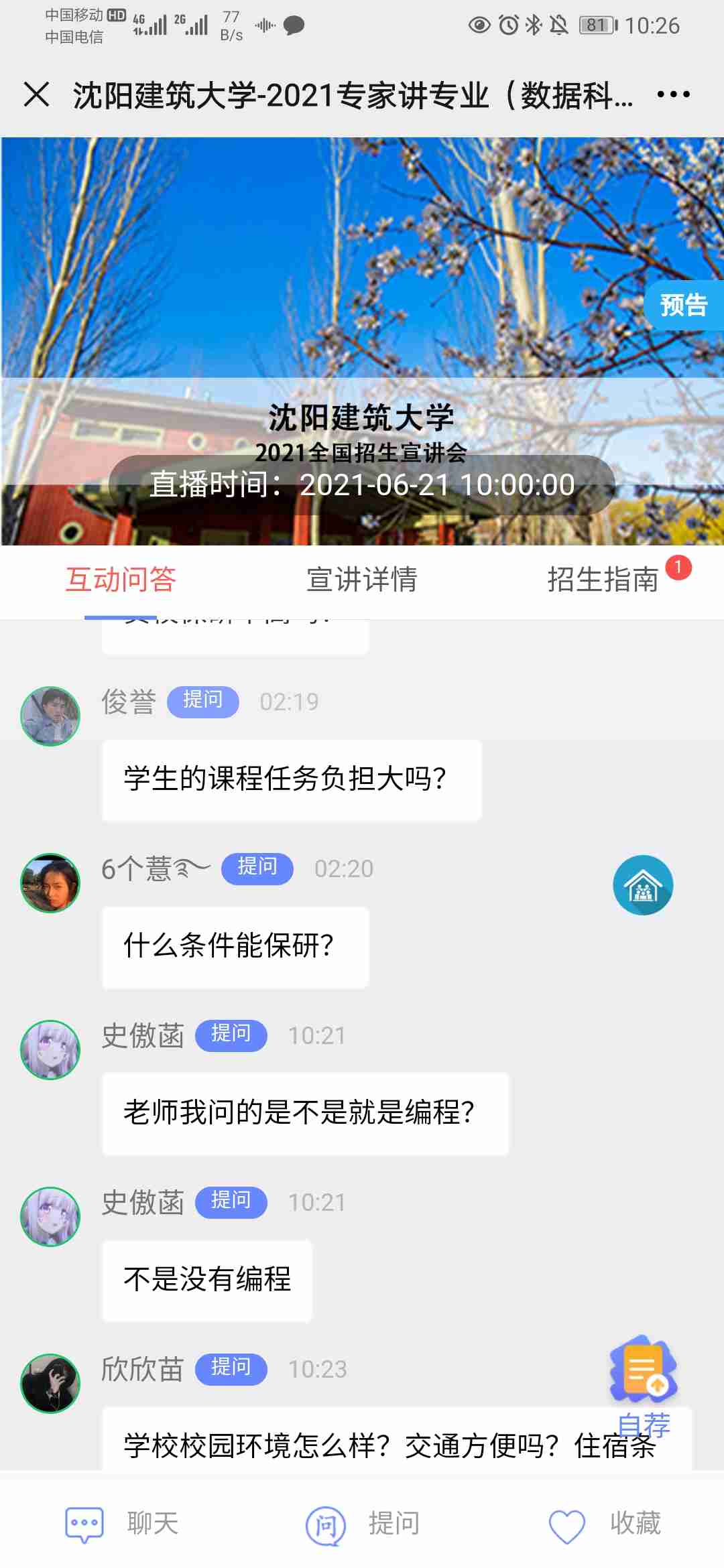
Task: Close the page with the X icon
Action: pos(36,94)
